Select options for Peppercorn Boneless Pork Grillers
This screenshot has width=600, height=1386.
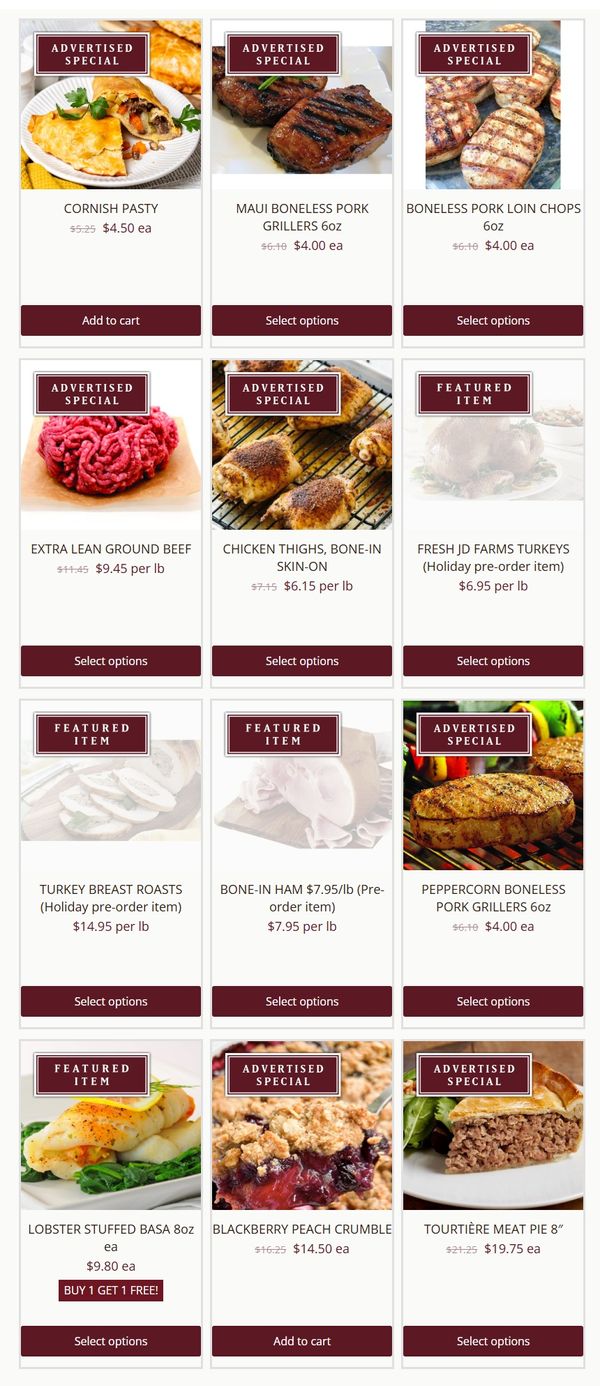493,1001
